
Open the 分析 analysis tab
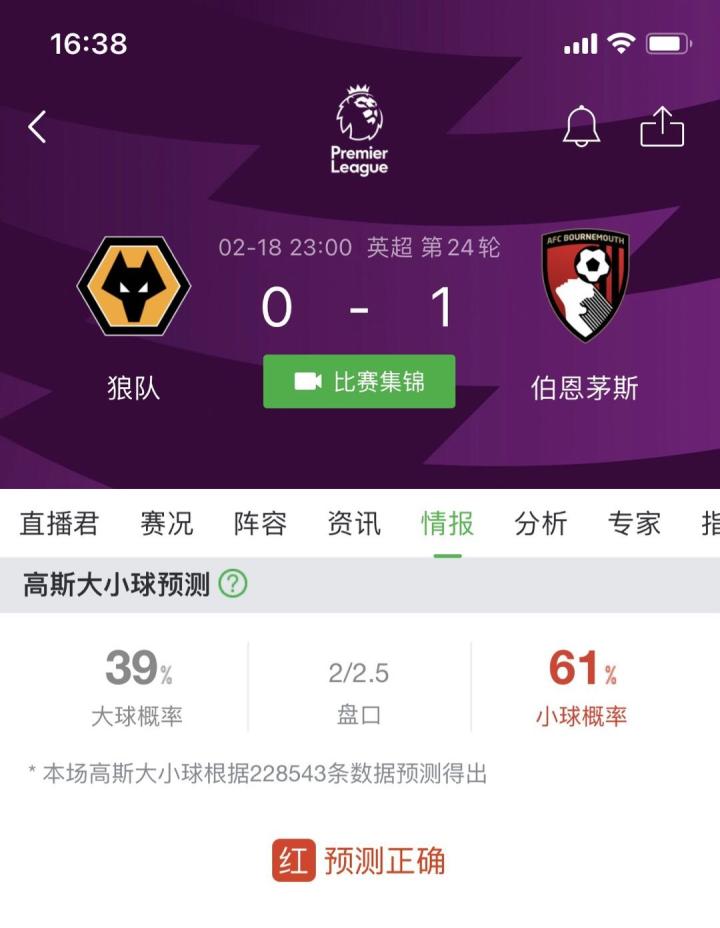(541, 523)
